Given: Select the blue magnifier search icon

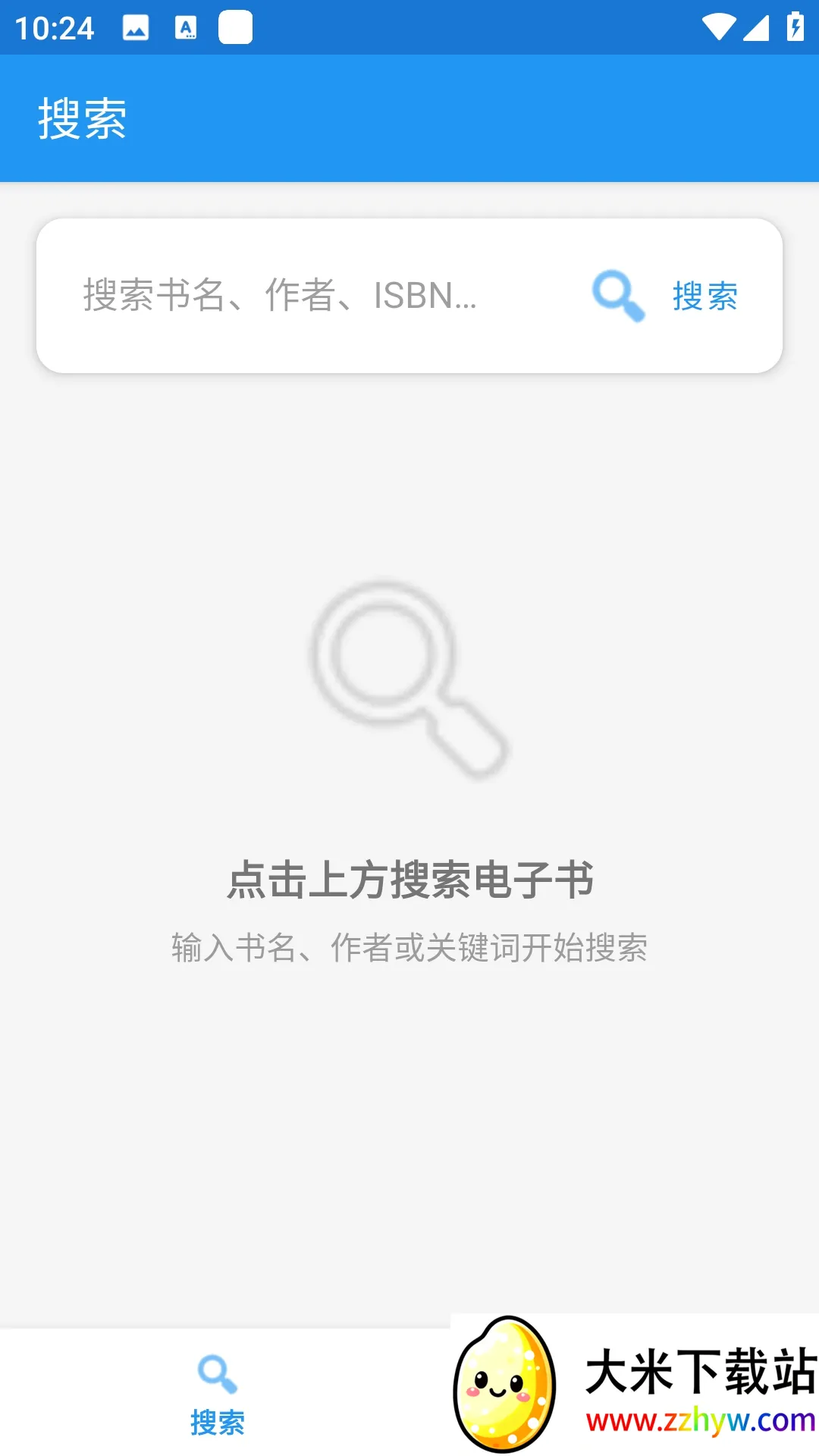Looking at the screenshot, I should pos(617,297).
